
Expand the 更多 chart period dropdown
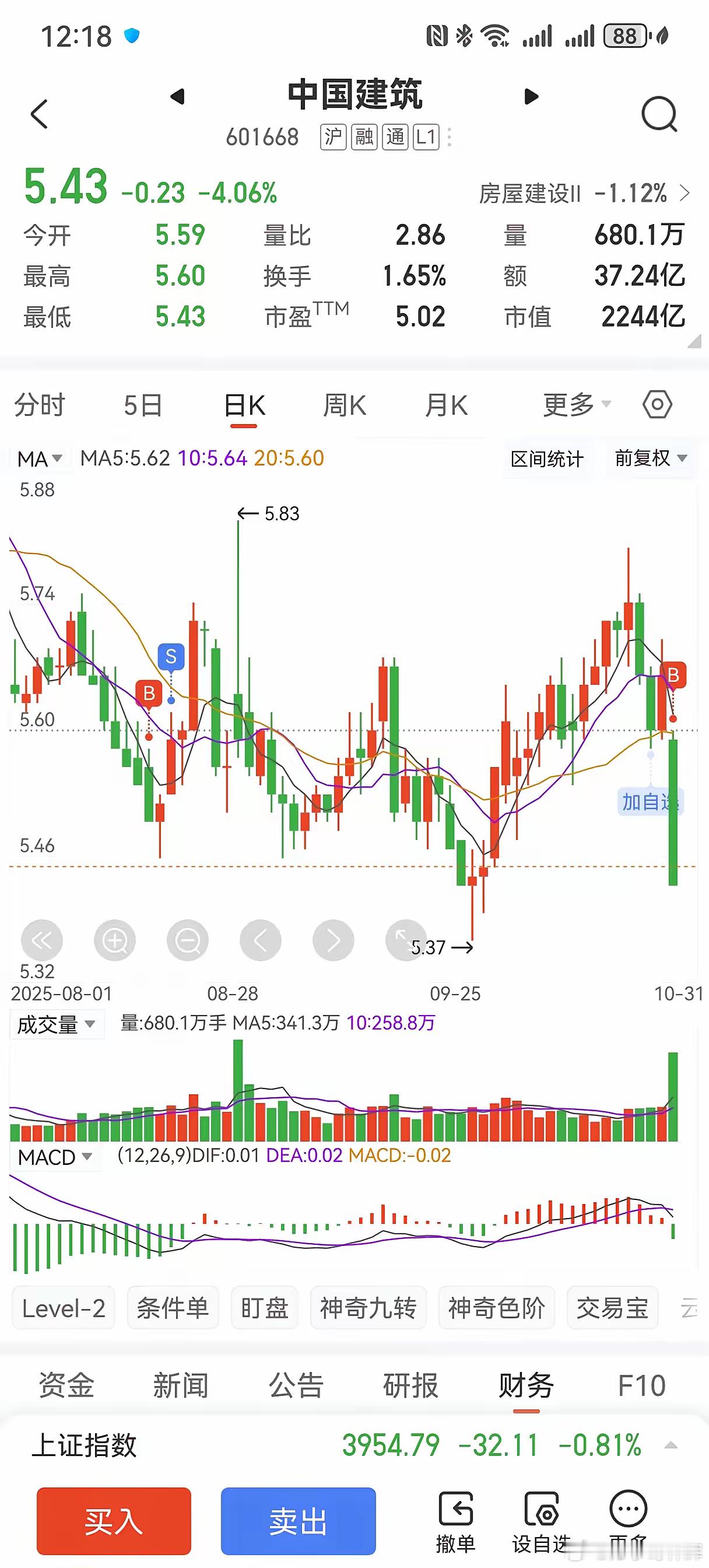click(x=575, y=404)
